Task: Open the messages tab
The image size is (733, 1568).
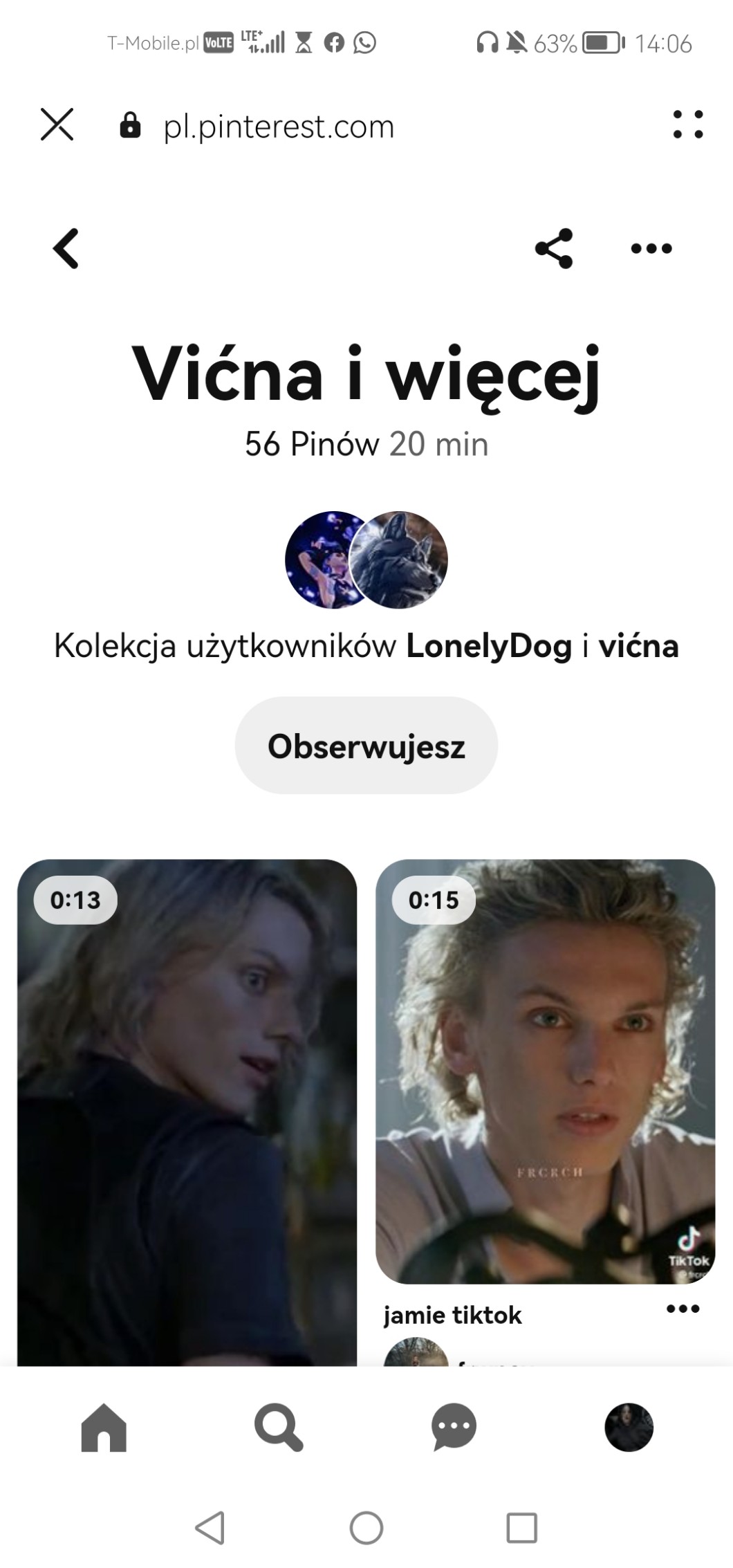Action: point(454,1426)
